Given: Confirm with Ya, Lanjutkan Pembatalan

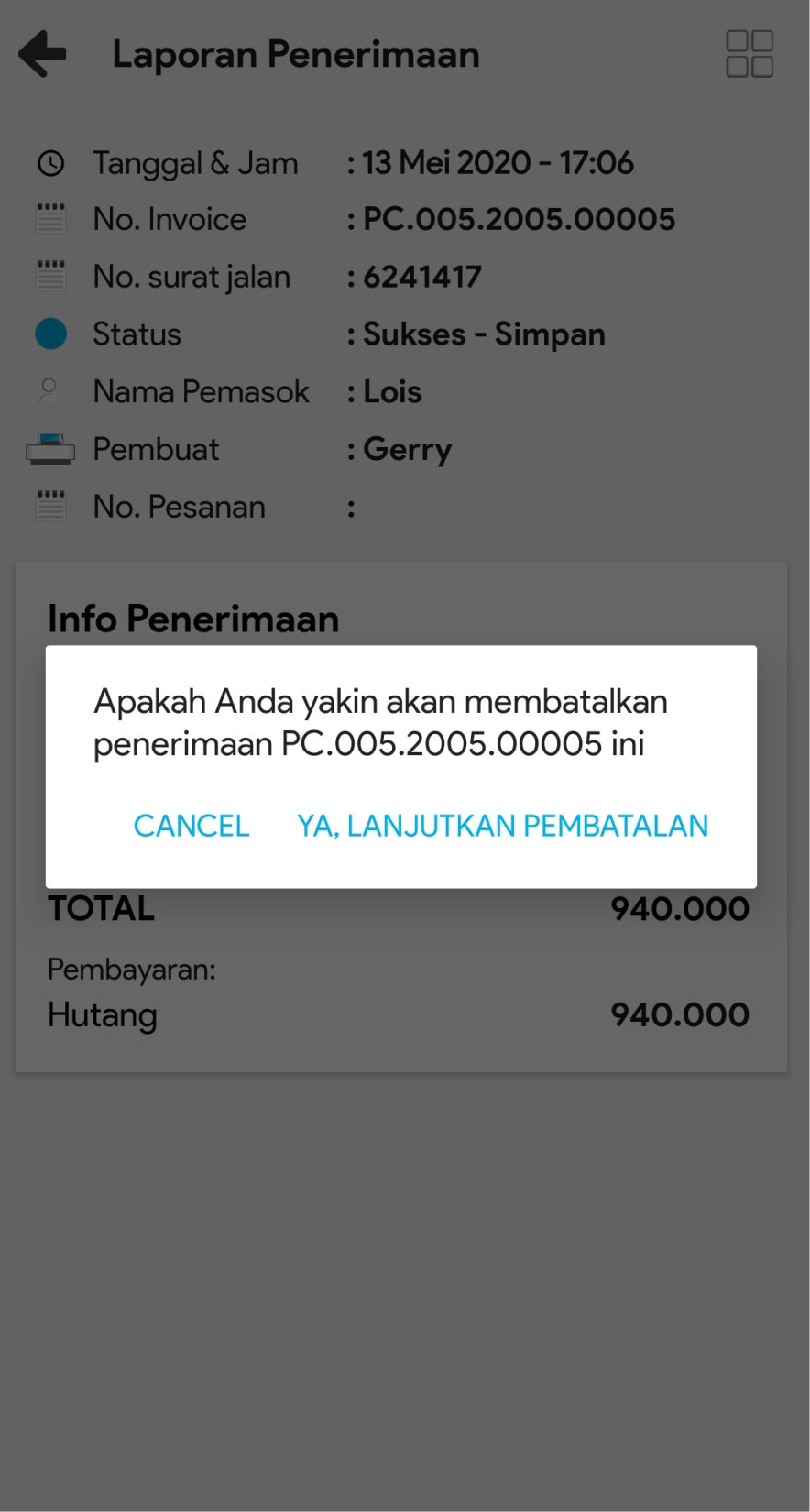Looking at the screenshot, I should (502, 826).
